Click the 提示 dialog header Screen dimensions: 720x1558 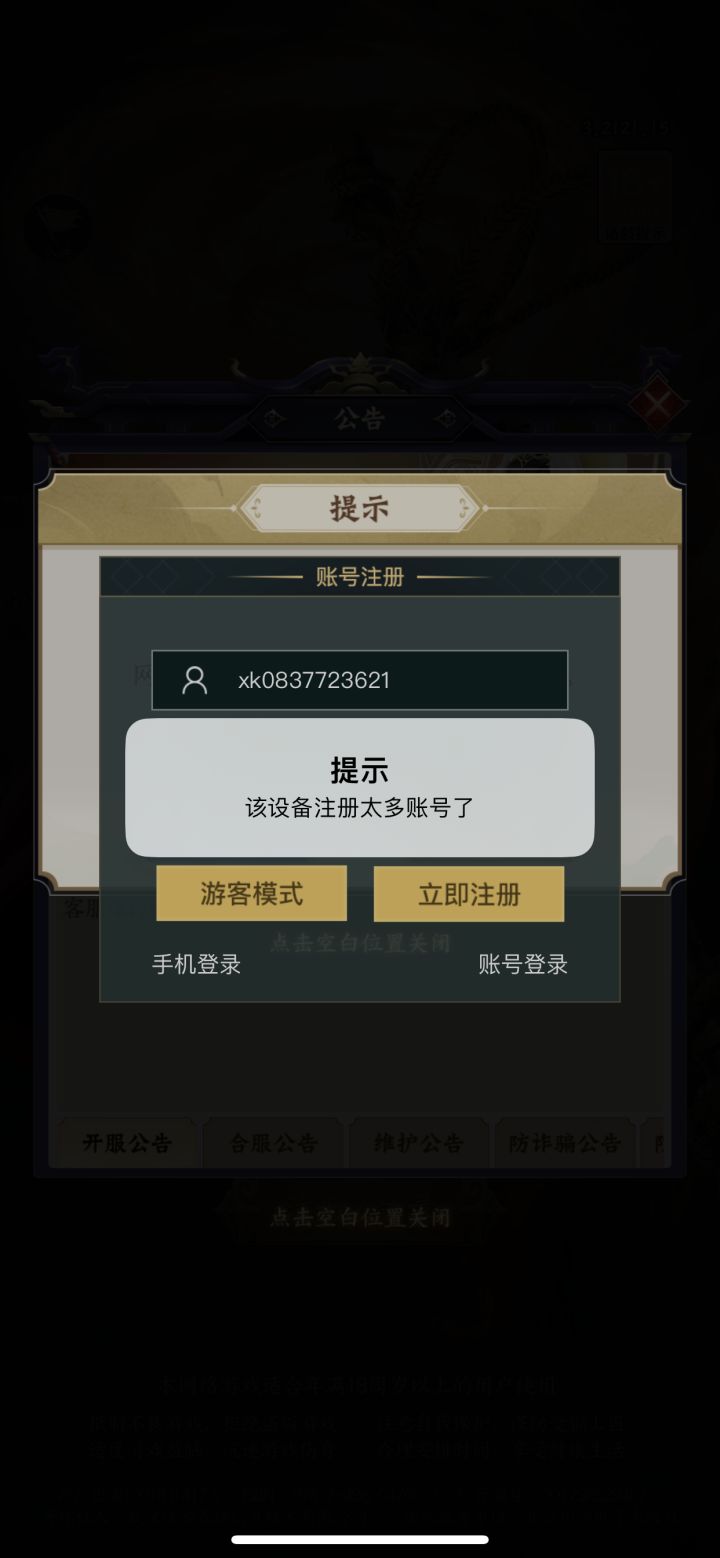click(x=360, y=507)
